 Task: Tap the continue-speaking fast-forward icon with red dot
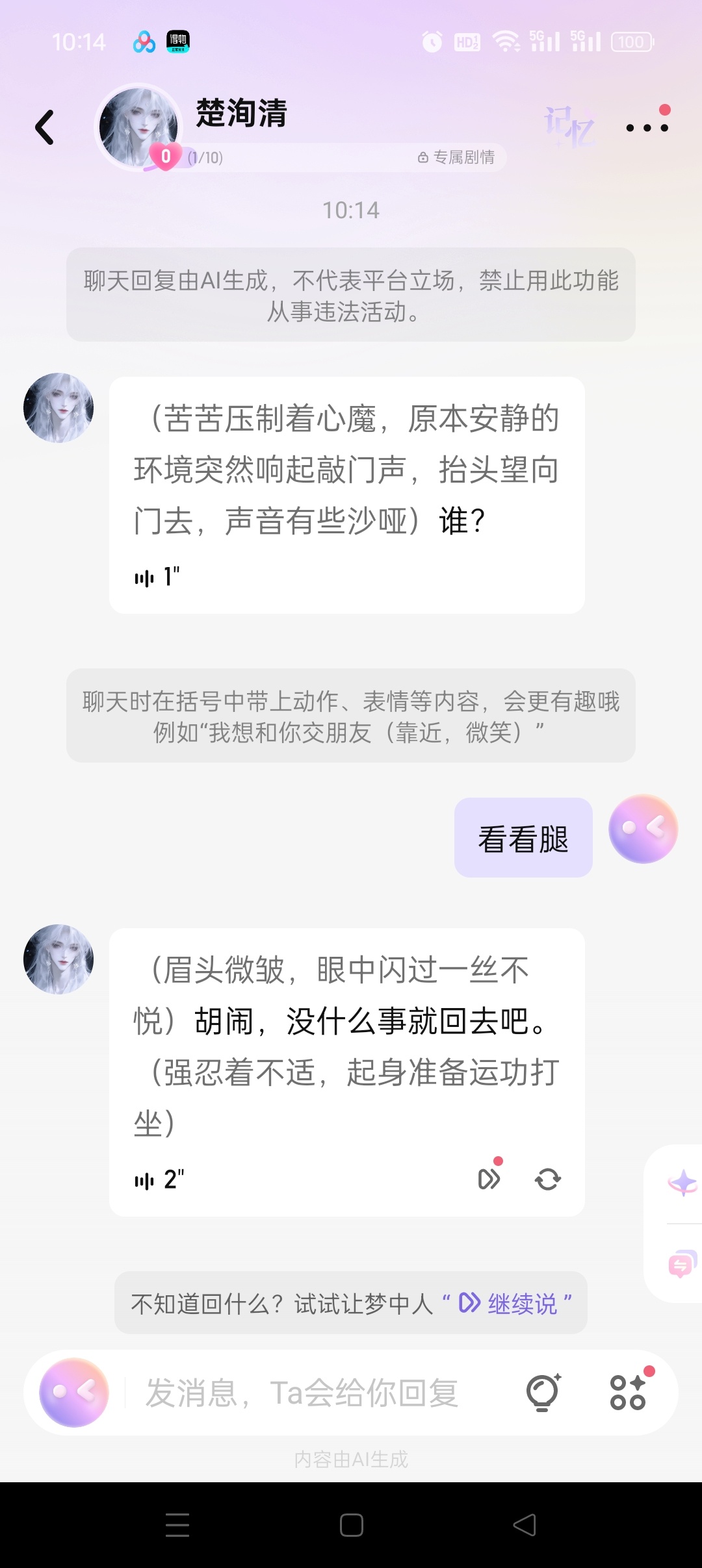[x=489, y=1179]
